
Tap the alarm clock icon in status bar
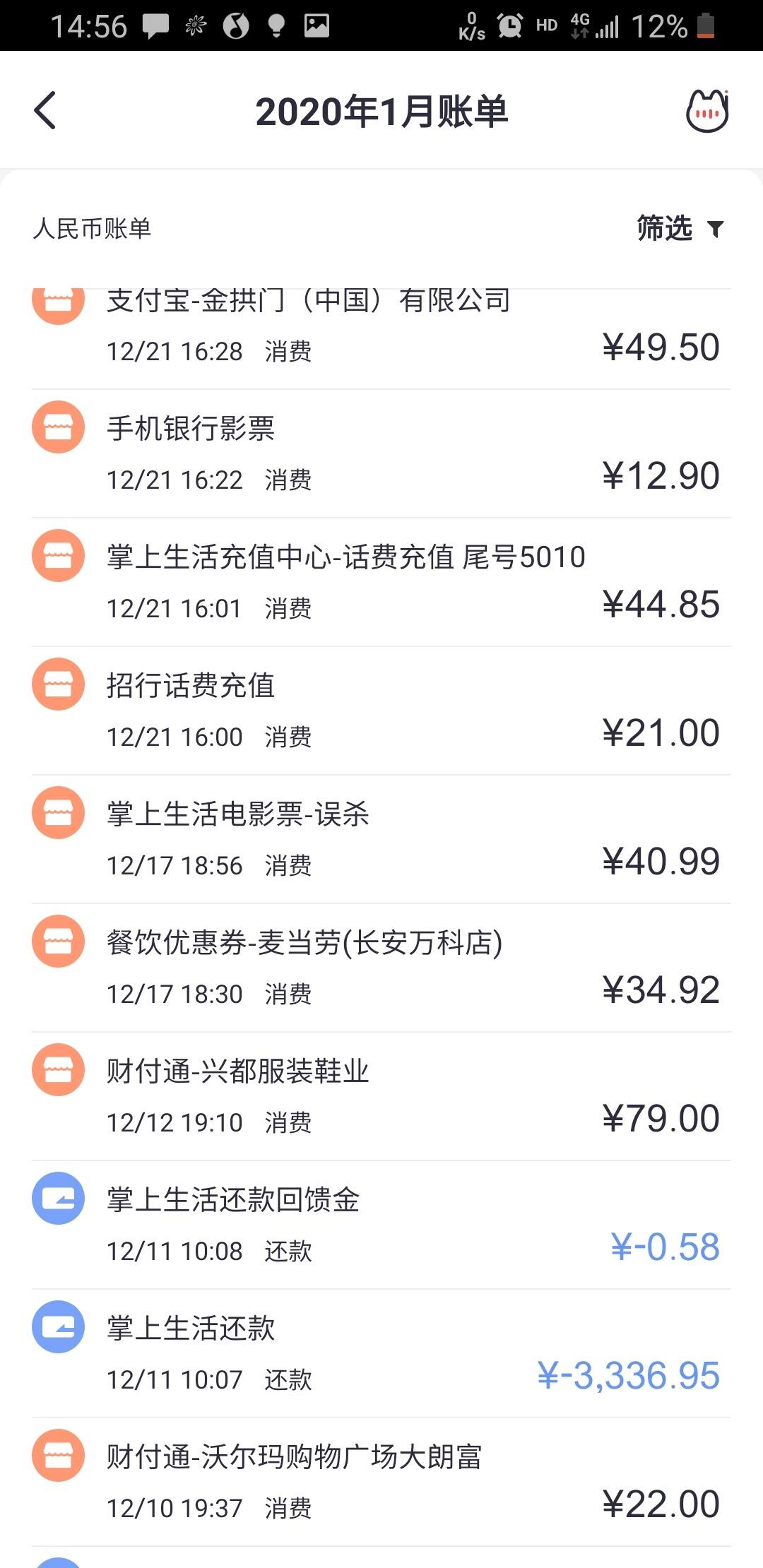pyautogui.click(x=507, y=25)
